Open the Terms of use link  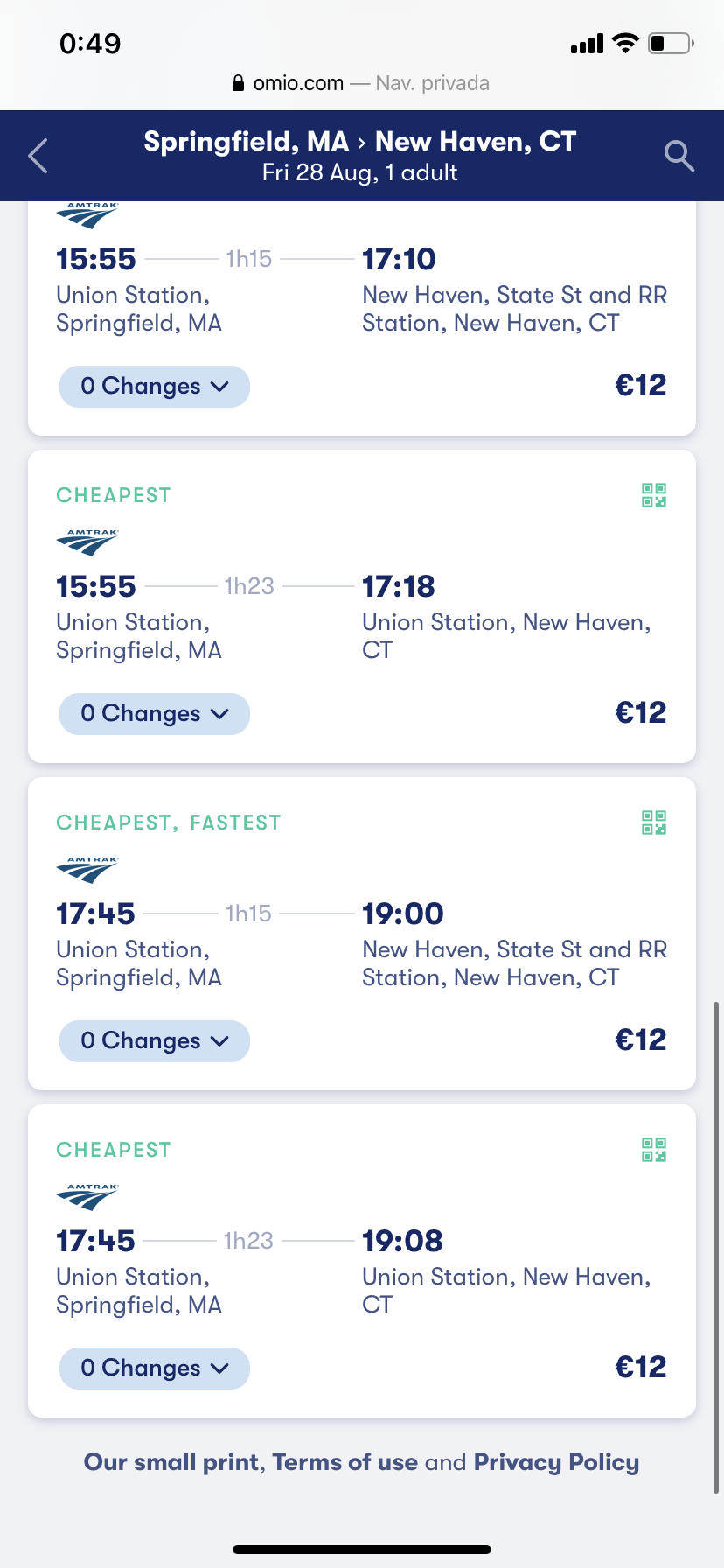pyautogui.click(x=345, y=1462)
